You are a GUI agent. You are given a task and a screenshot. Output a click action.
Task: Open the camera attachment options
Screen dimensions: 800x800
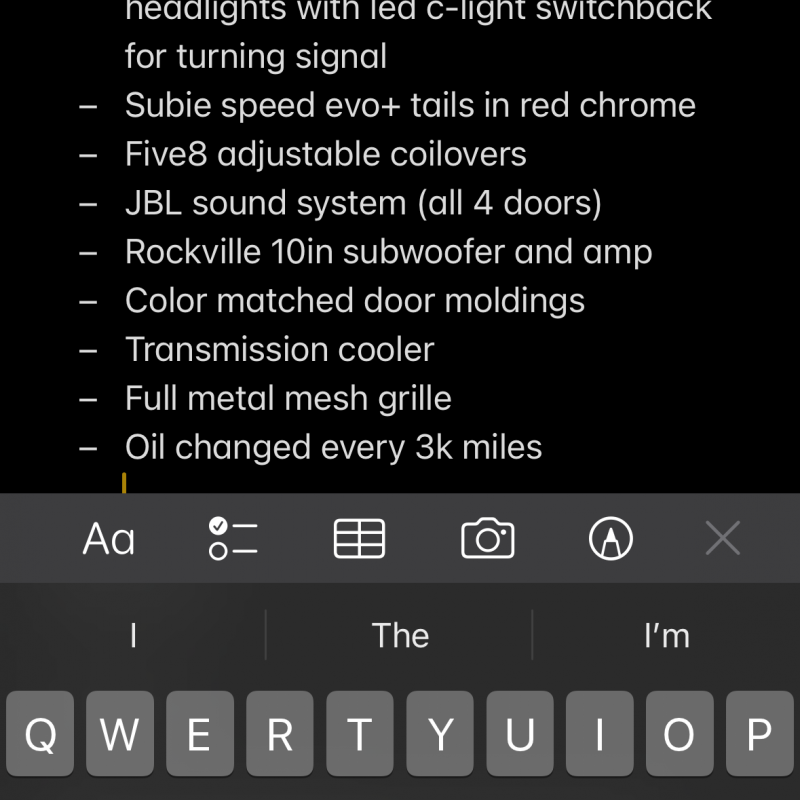coord(487,540)
